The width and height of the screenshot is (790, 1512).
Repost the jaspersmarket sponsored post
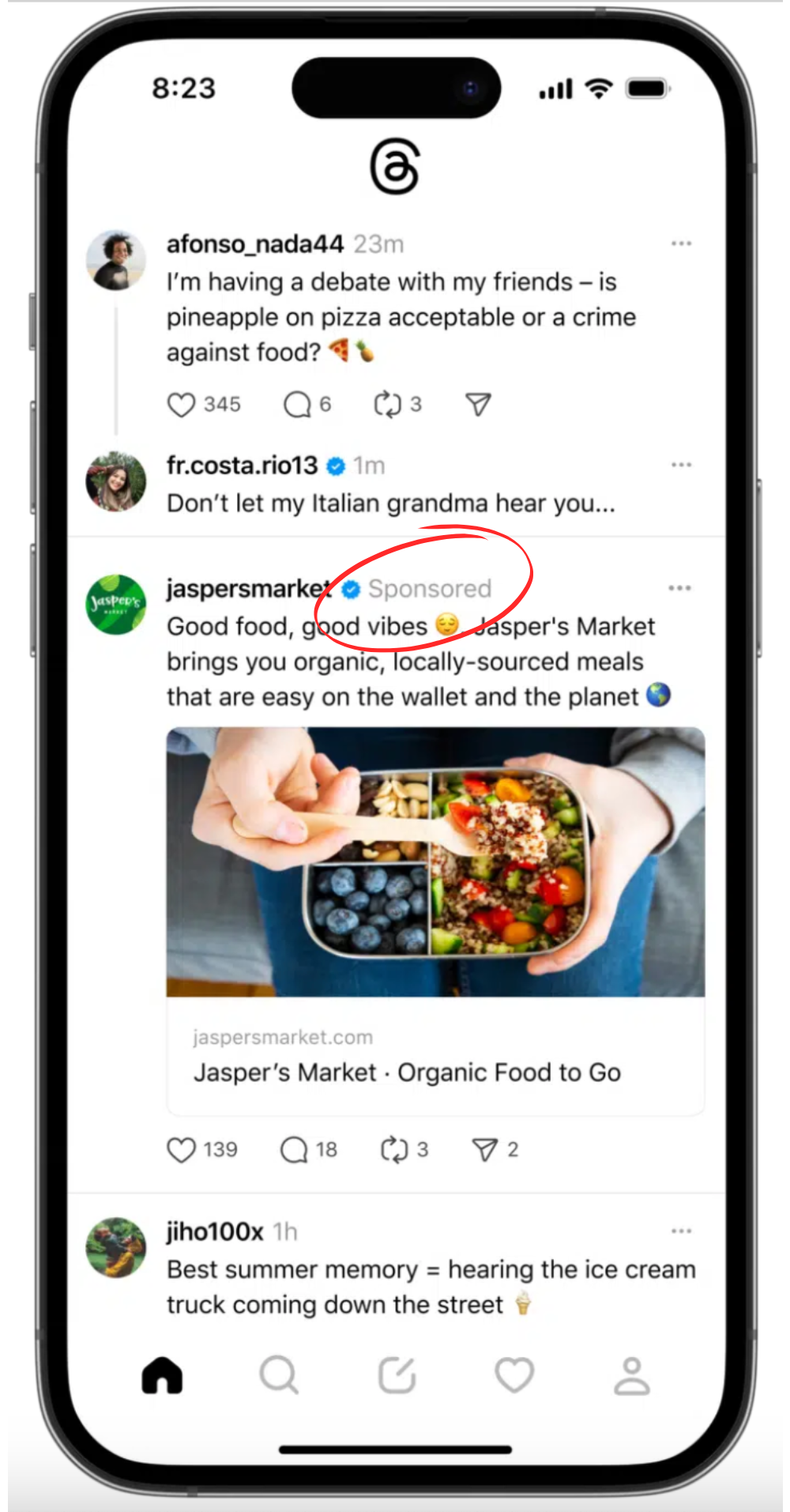(394, 1149)
